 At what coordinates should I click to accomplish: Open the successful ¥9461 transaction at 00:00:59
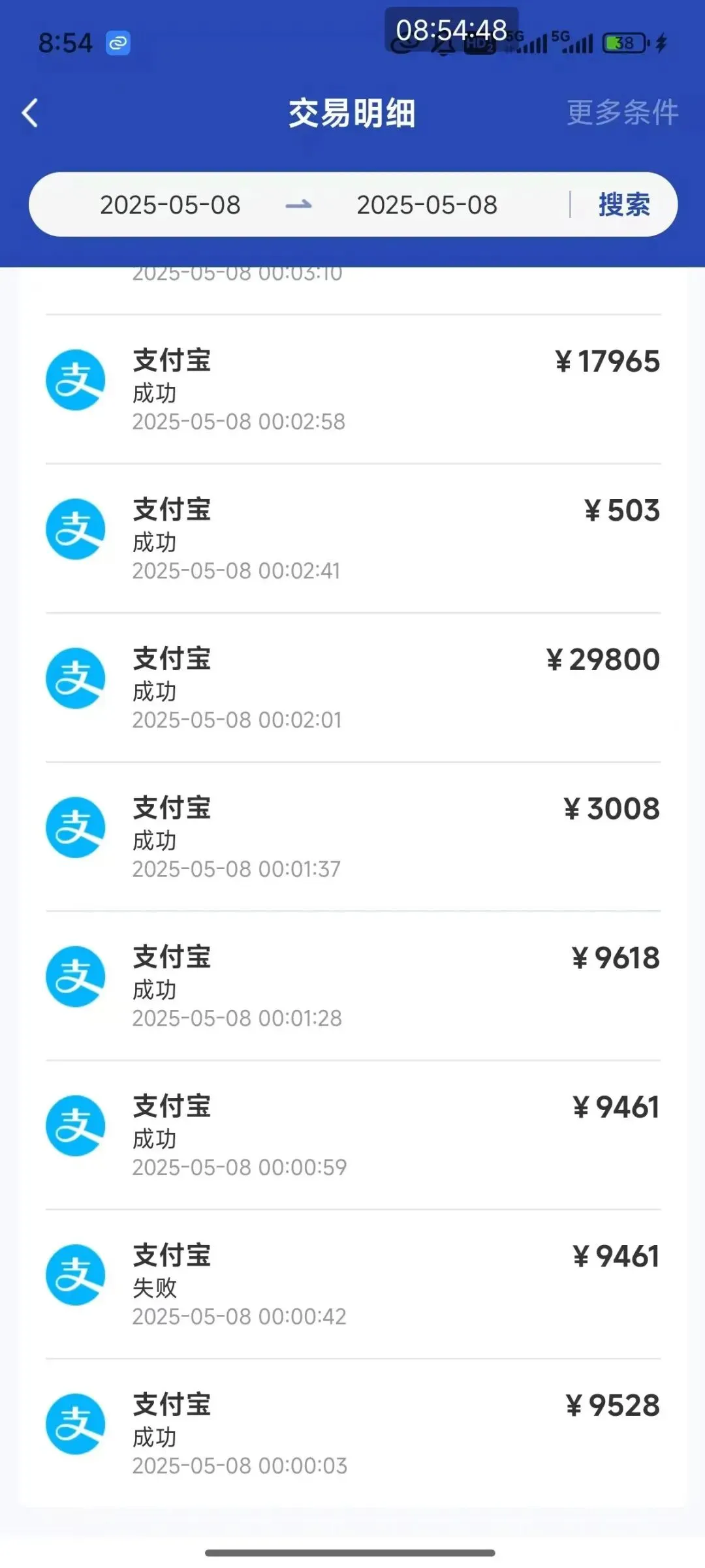(352, 1135)
